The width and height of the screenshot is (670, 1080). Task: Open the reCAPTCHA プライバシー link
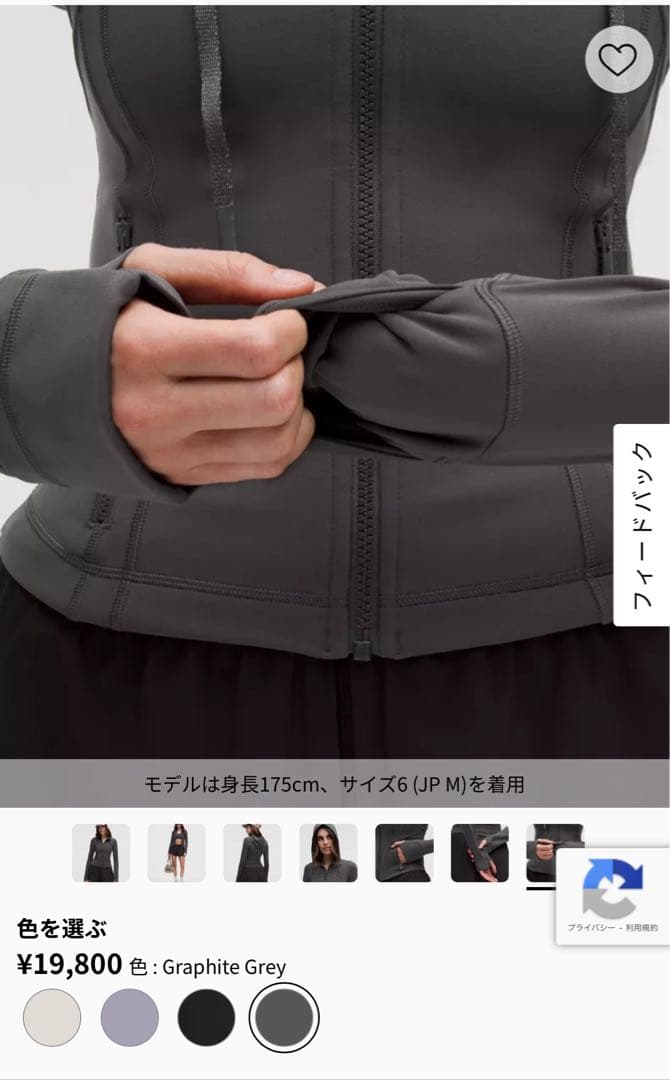[584, 929]
